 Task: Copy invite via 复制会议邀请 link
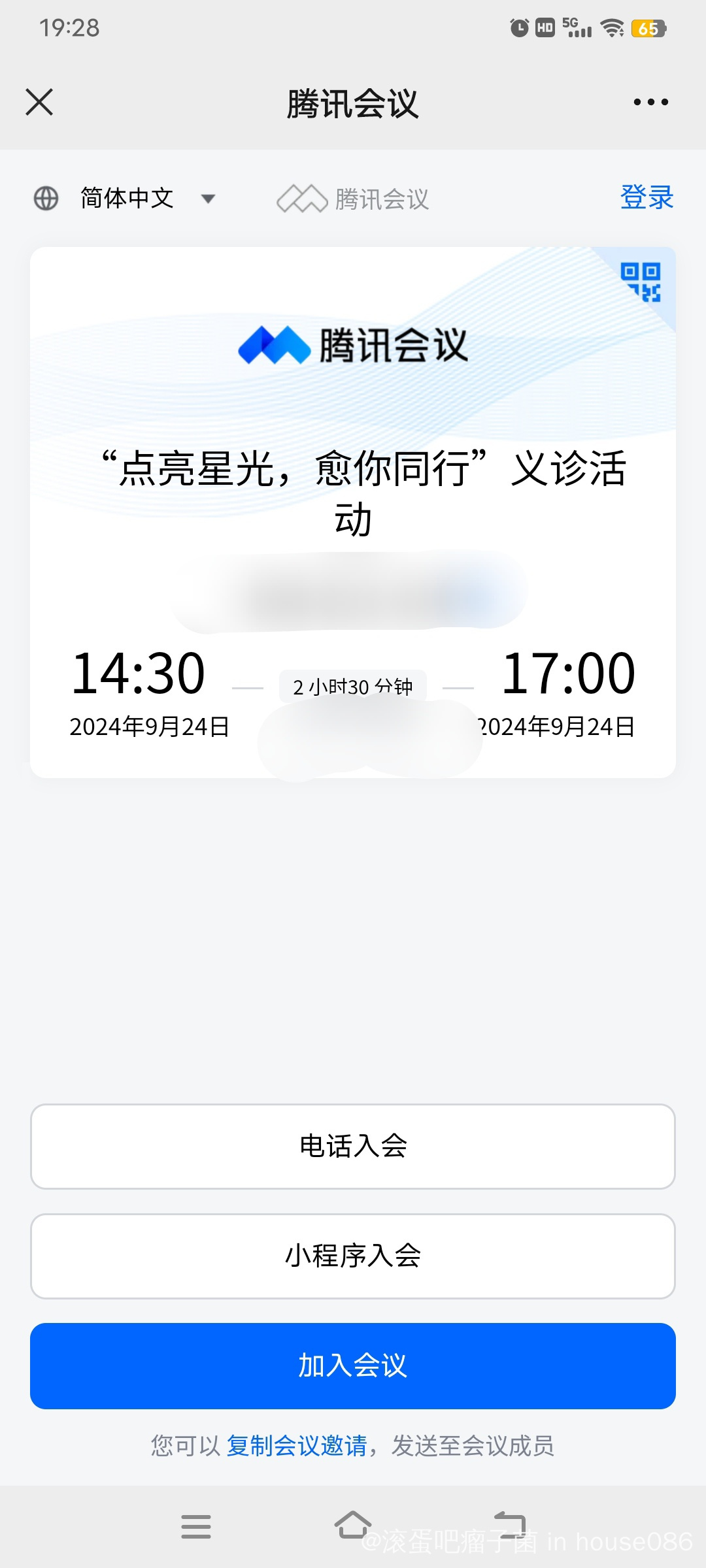pos(297,1446)
